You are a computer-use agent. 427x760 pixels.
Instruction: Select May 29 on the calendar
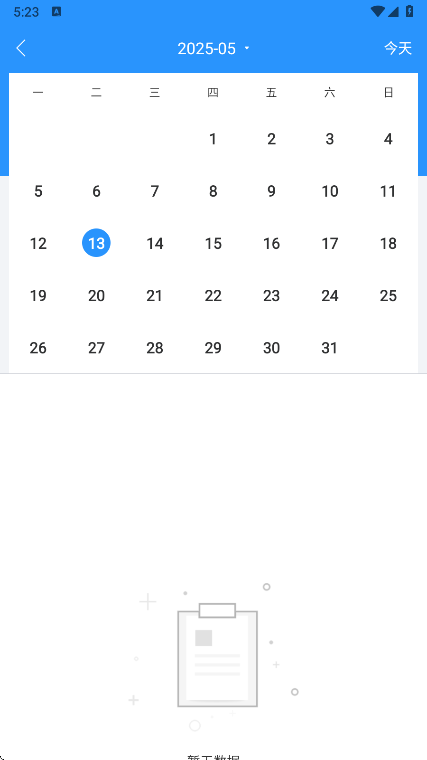pyautogui.click(x=213, y=348)
